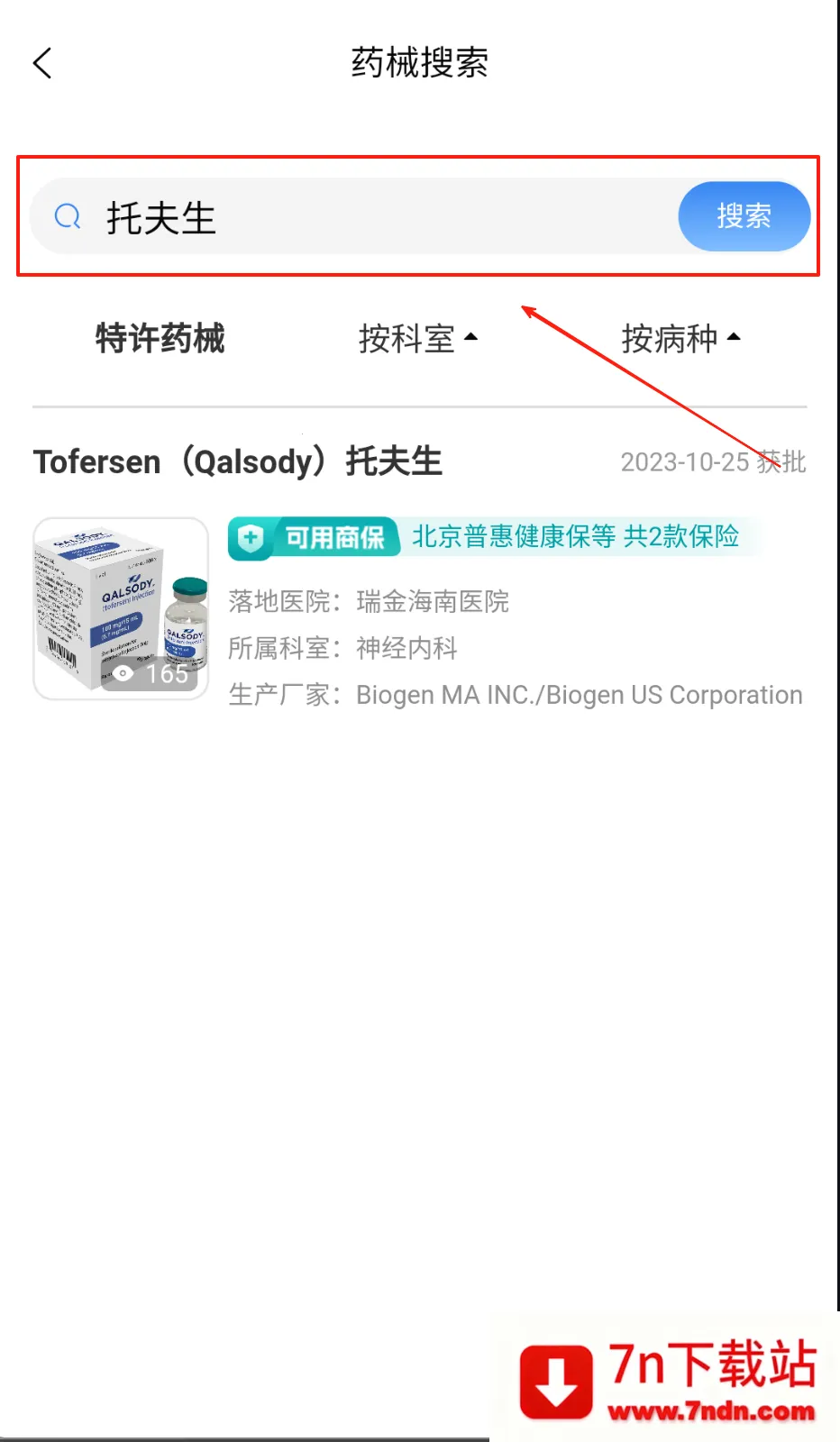Open the Tofersen (Qalsody) 托夫生 result
The width and height of the screenshot is (840, 1442).
point(238,461)
